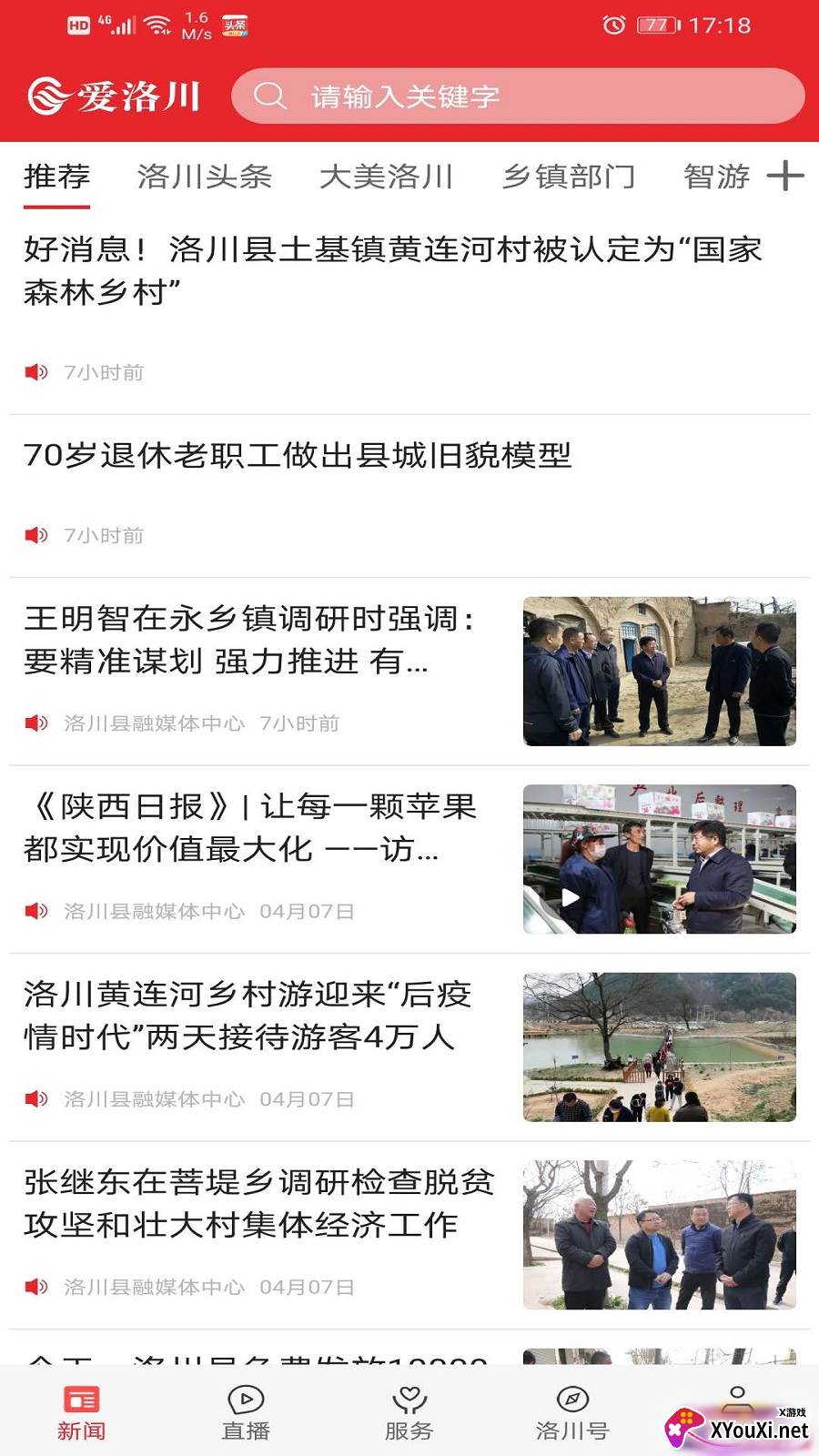The width and height of the screenshot is (819, 1456).
Task: Open the 张继东在菩堤乡调研 article
Action: tap(258, 1203)
